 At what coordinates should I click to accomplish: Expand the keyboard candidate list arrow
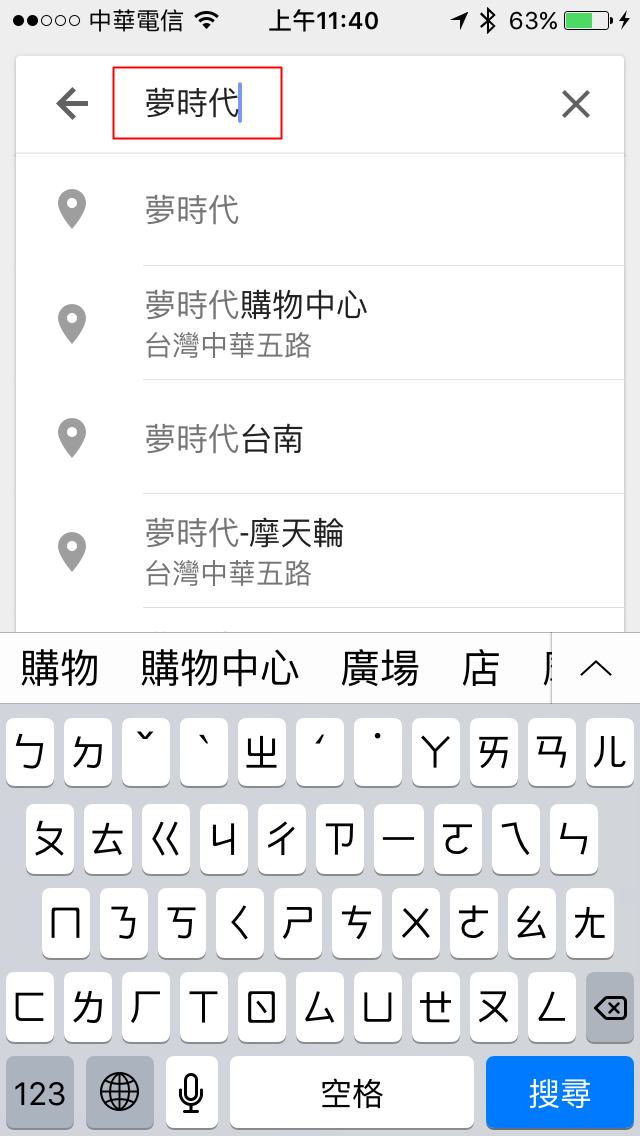(x=596, y=668)
